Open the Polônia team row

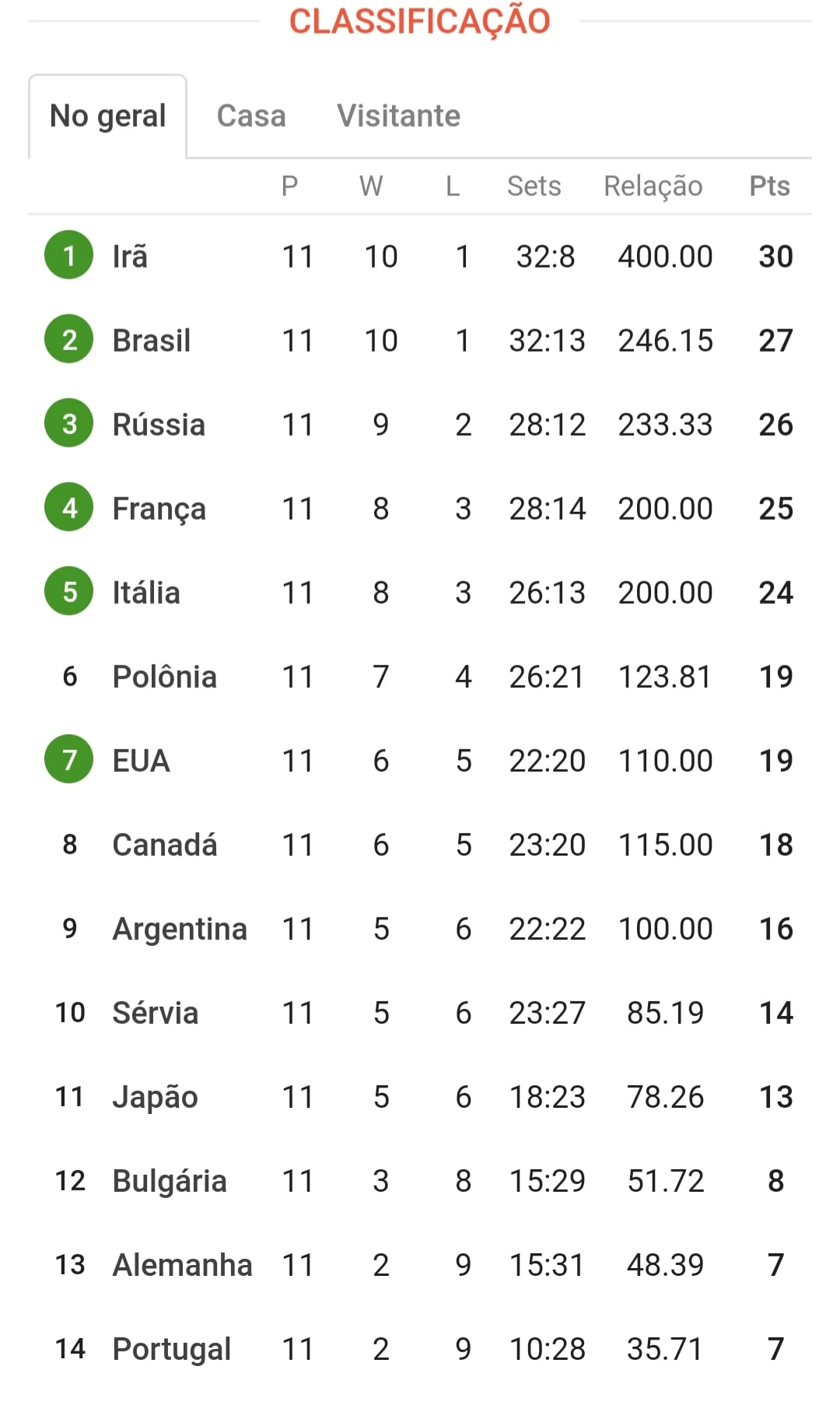[420, 676]
